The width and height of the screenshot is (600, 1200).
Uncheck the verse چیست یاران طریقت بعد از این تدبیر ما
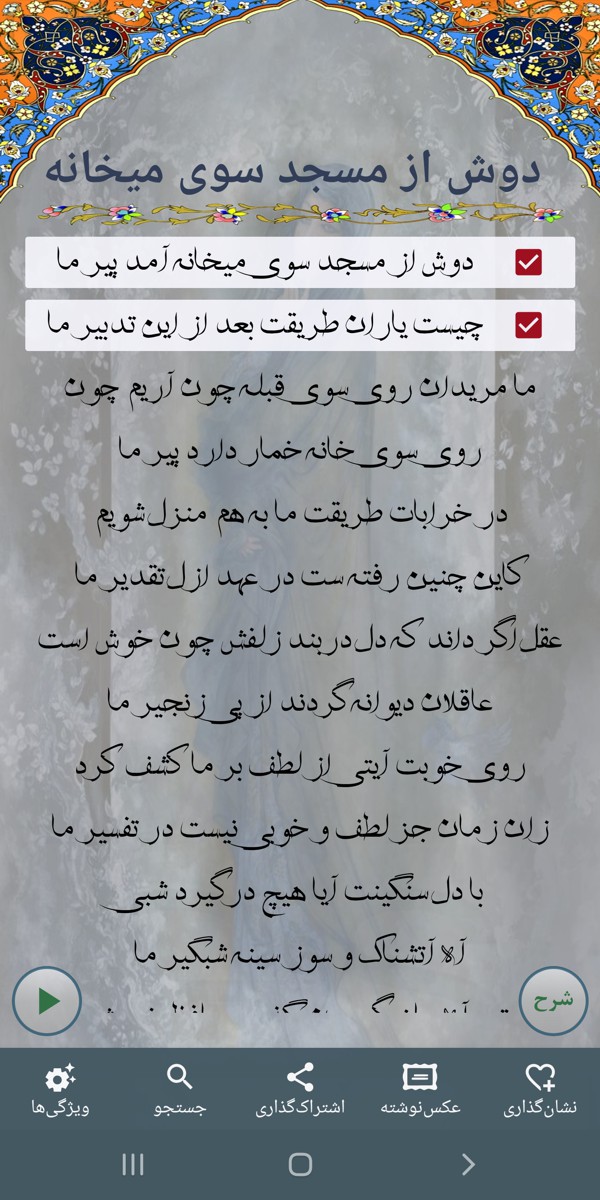pyautogui.click(x=528, y=325)
